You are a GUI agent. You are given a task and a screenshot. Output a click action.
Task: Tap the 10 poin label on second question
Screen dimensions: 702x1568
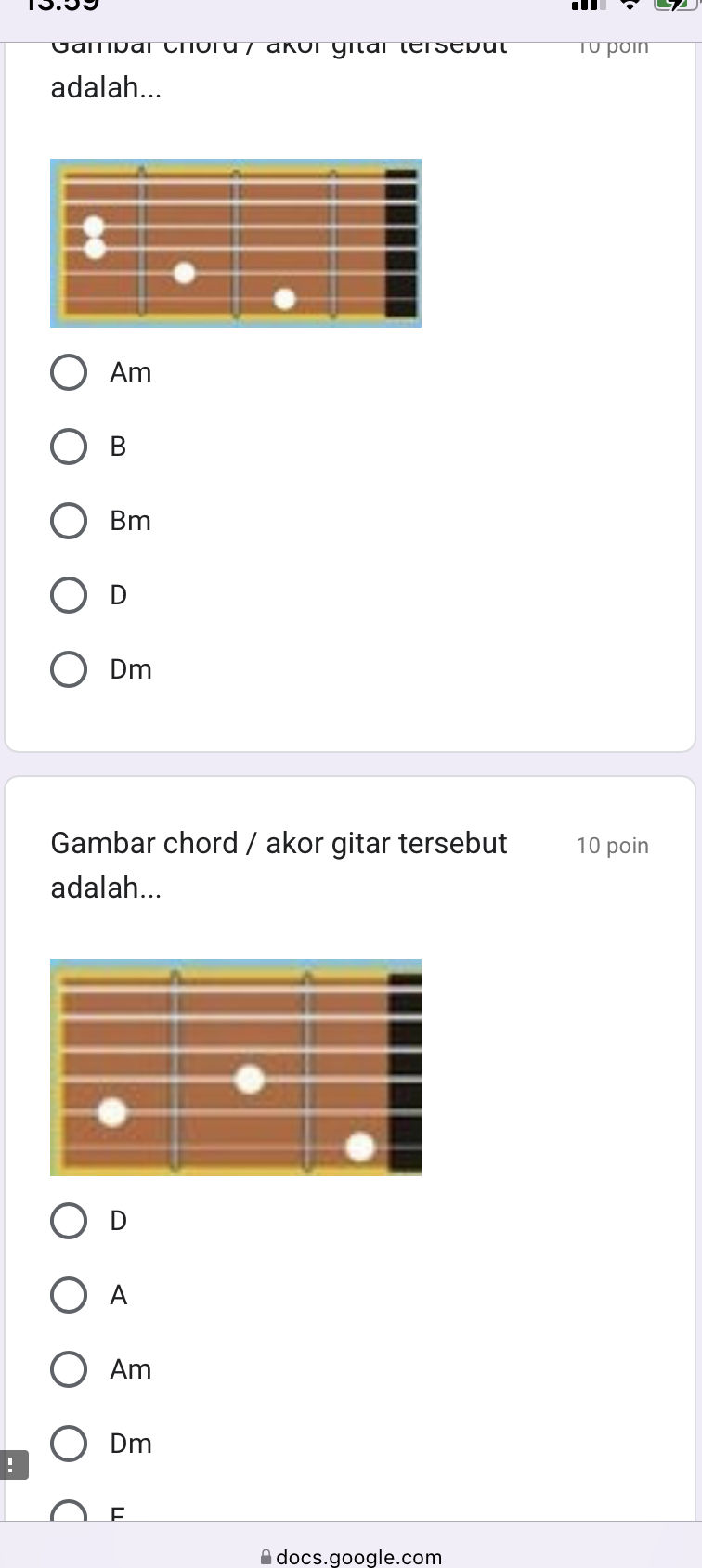[612, 845]
